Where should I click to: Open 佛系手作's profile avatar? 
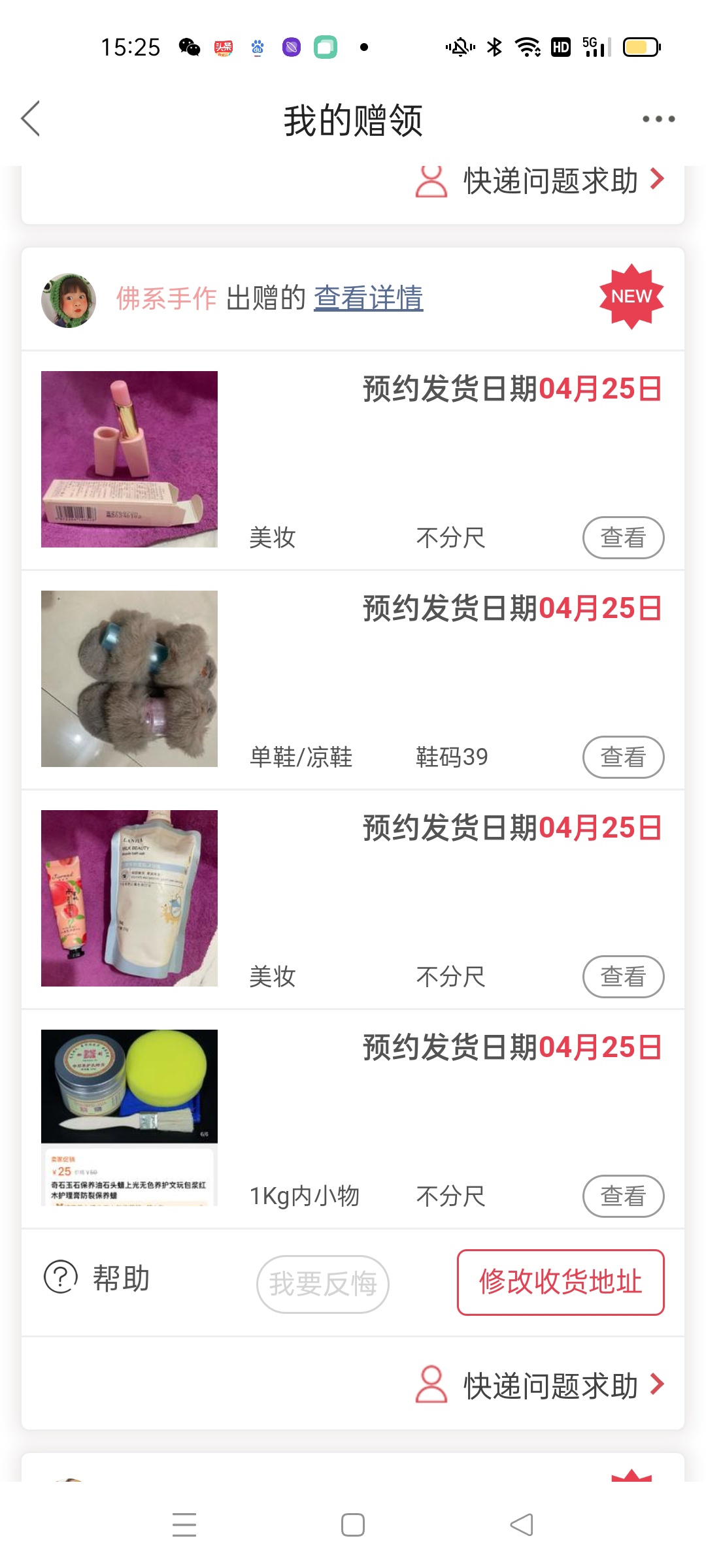pos(69,301)
